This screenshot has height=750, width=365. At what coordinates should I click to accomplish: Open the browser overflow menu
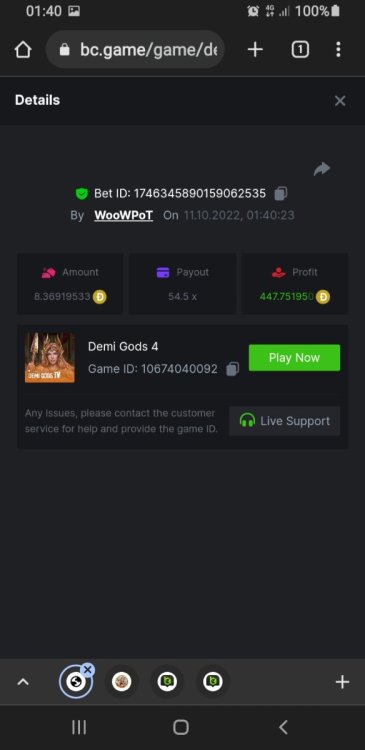pos(338,50)
